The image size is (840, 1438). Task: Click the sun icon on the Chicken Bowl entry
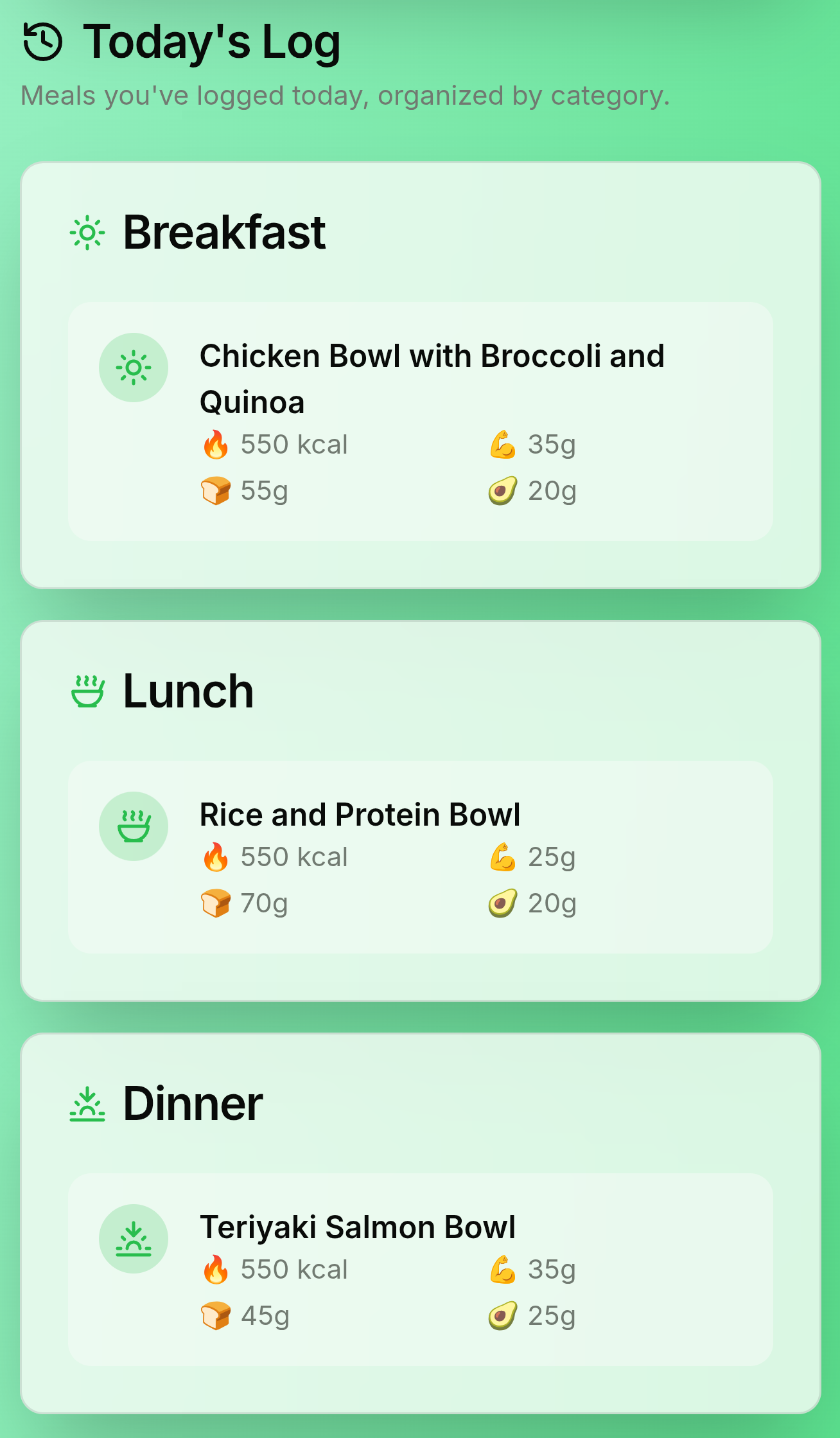point(134,367)
